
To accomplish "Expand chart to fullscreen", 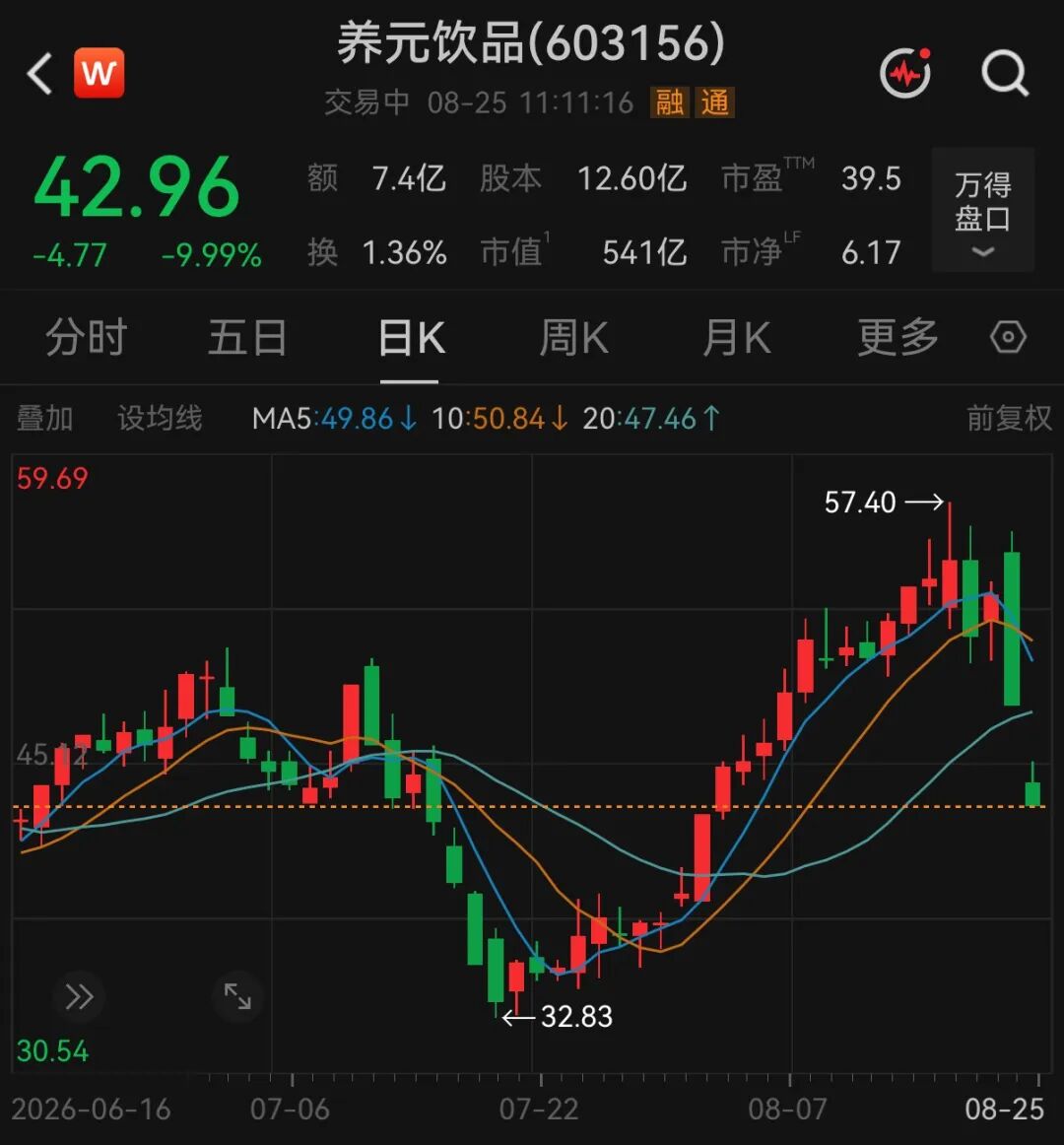I will click(x=237, y=996).
